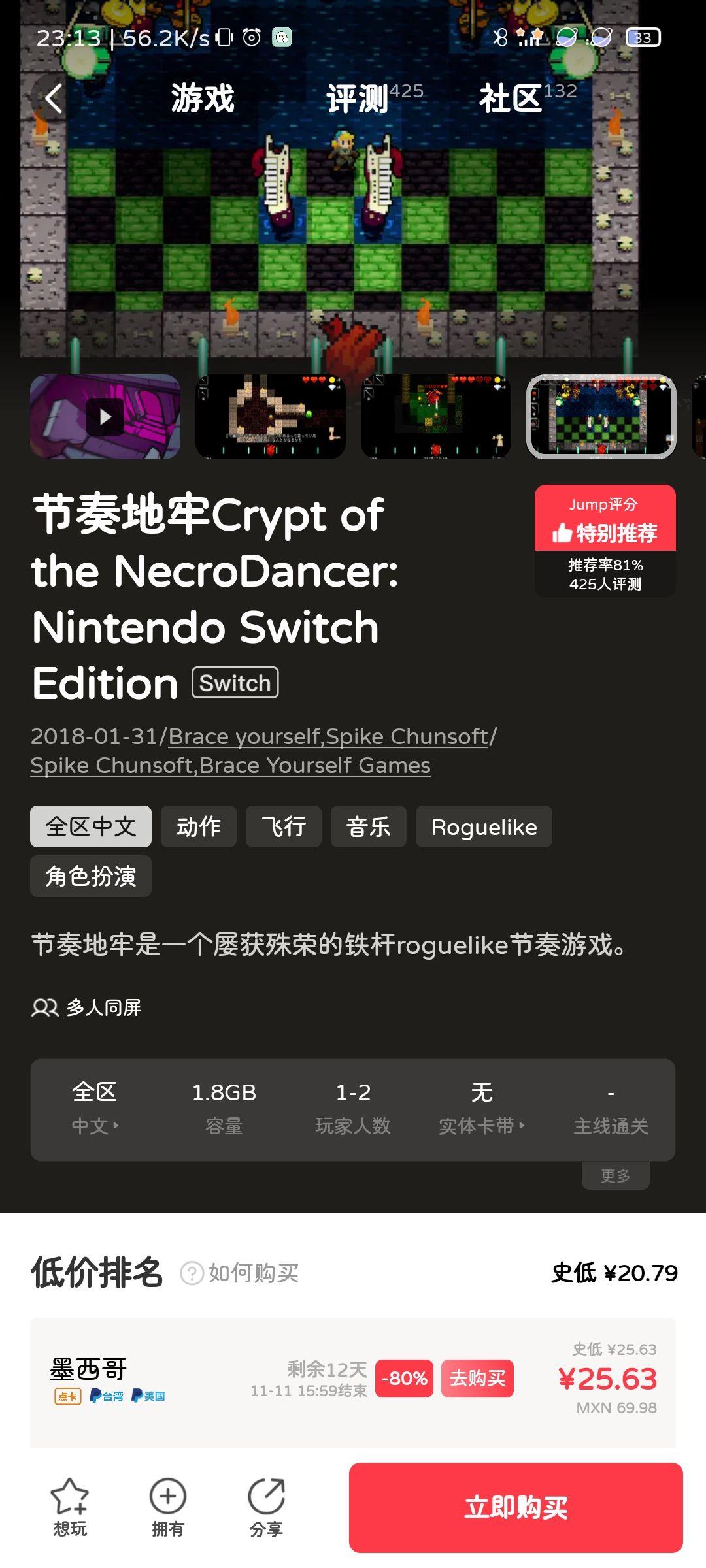
Task: Tap 去购买 for the Mexico price
Action: pos(477,1379)
